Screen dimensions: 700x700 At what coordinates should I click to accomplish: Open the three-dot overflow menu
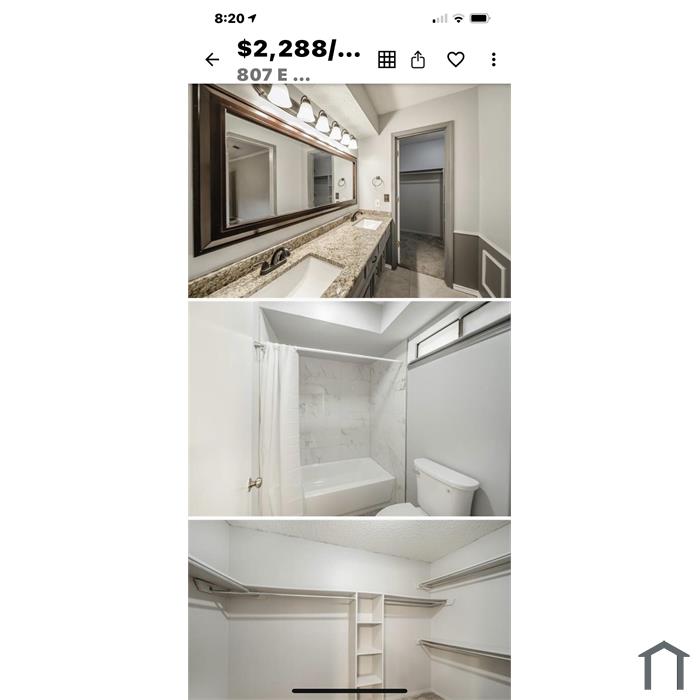(x=493, y=60)
